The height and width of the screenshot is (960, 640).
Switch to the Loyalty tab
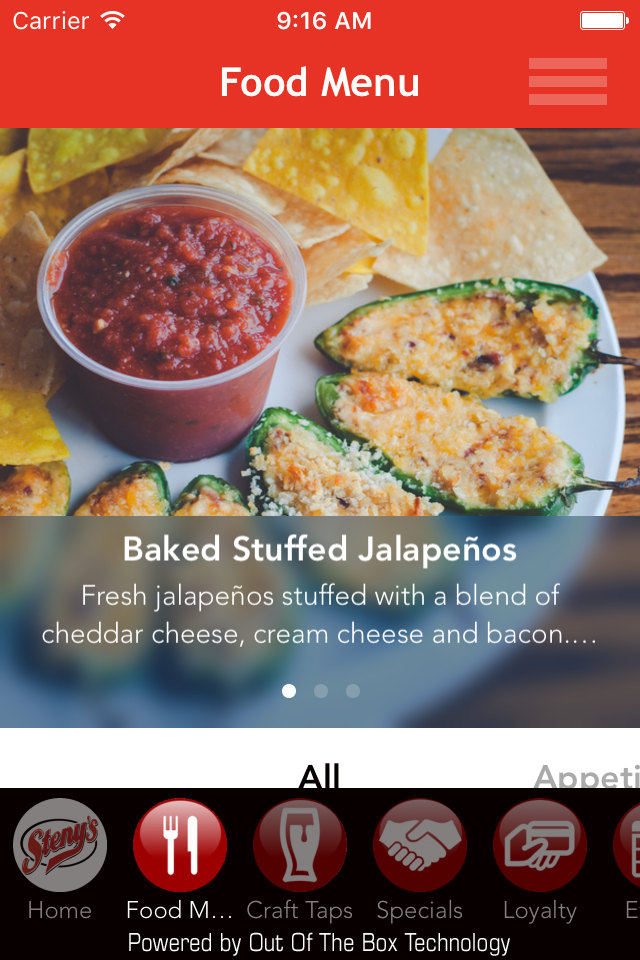click(x=540, y=860)
